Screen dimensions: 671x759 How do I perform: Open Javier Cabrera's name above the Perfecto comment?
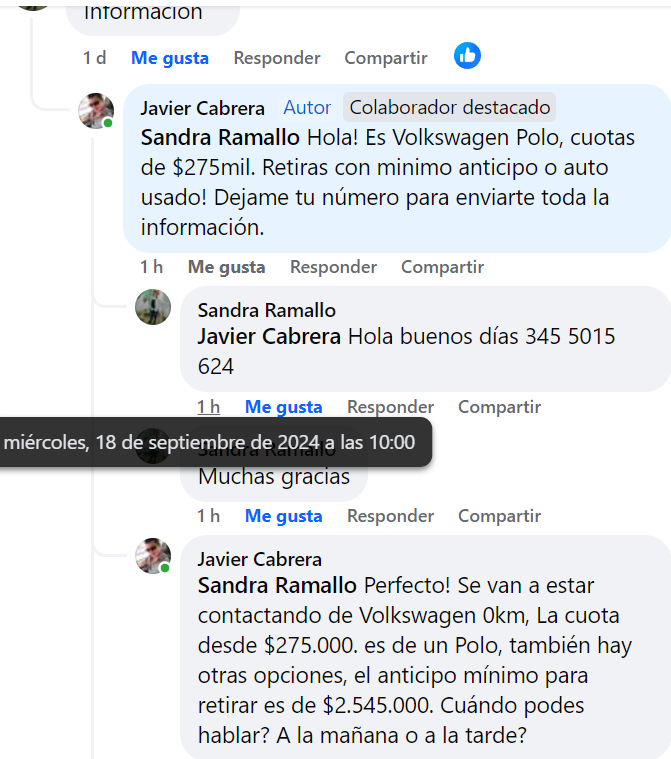[260, 559]
